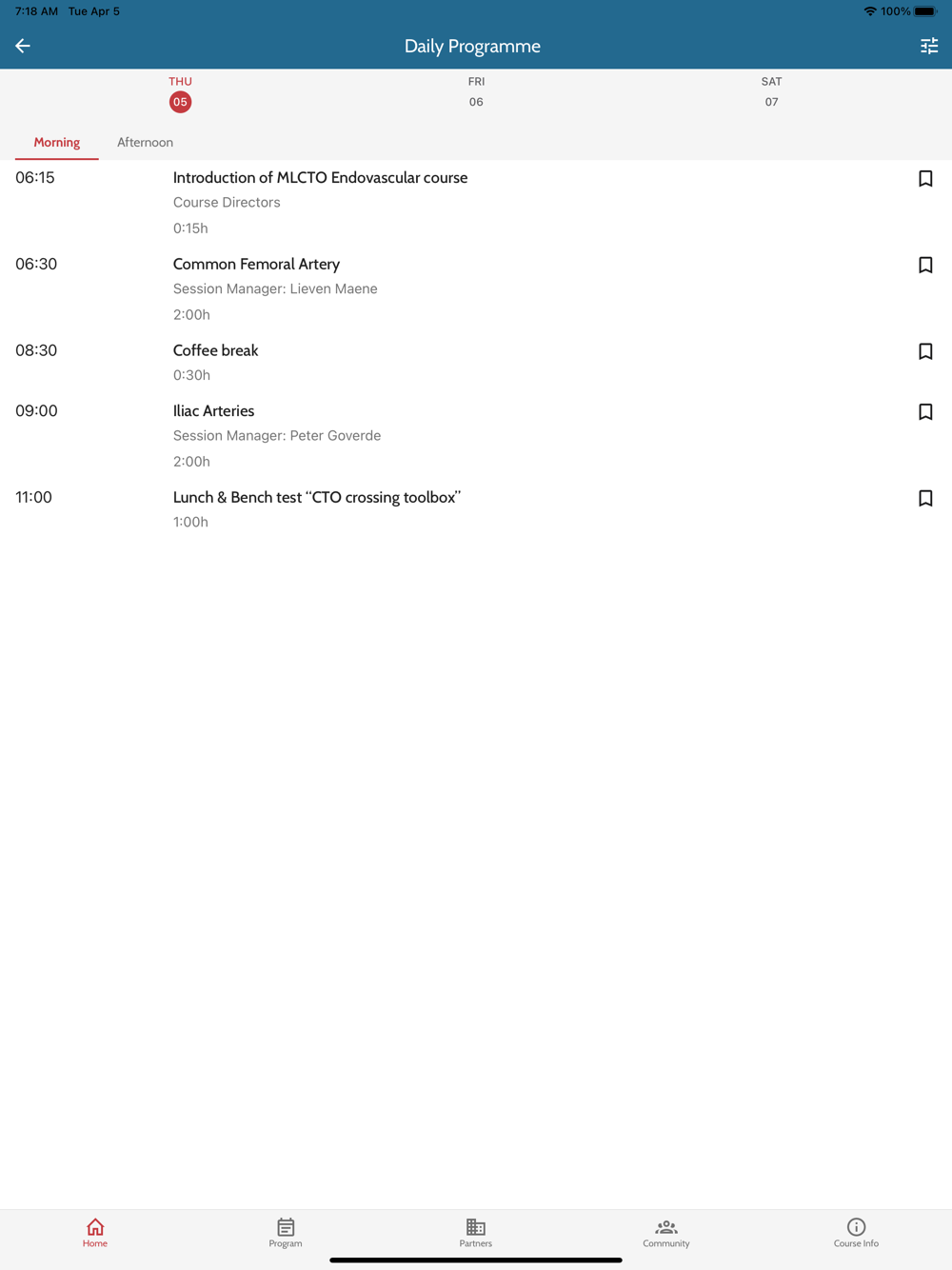The width and height of the screenshot is (952, 1270).
Task: Select Saturday 07 date
Action: pos(771,92)
